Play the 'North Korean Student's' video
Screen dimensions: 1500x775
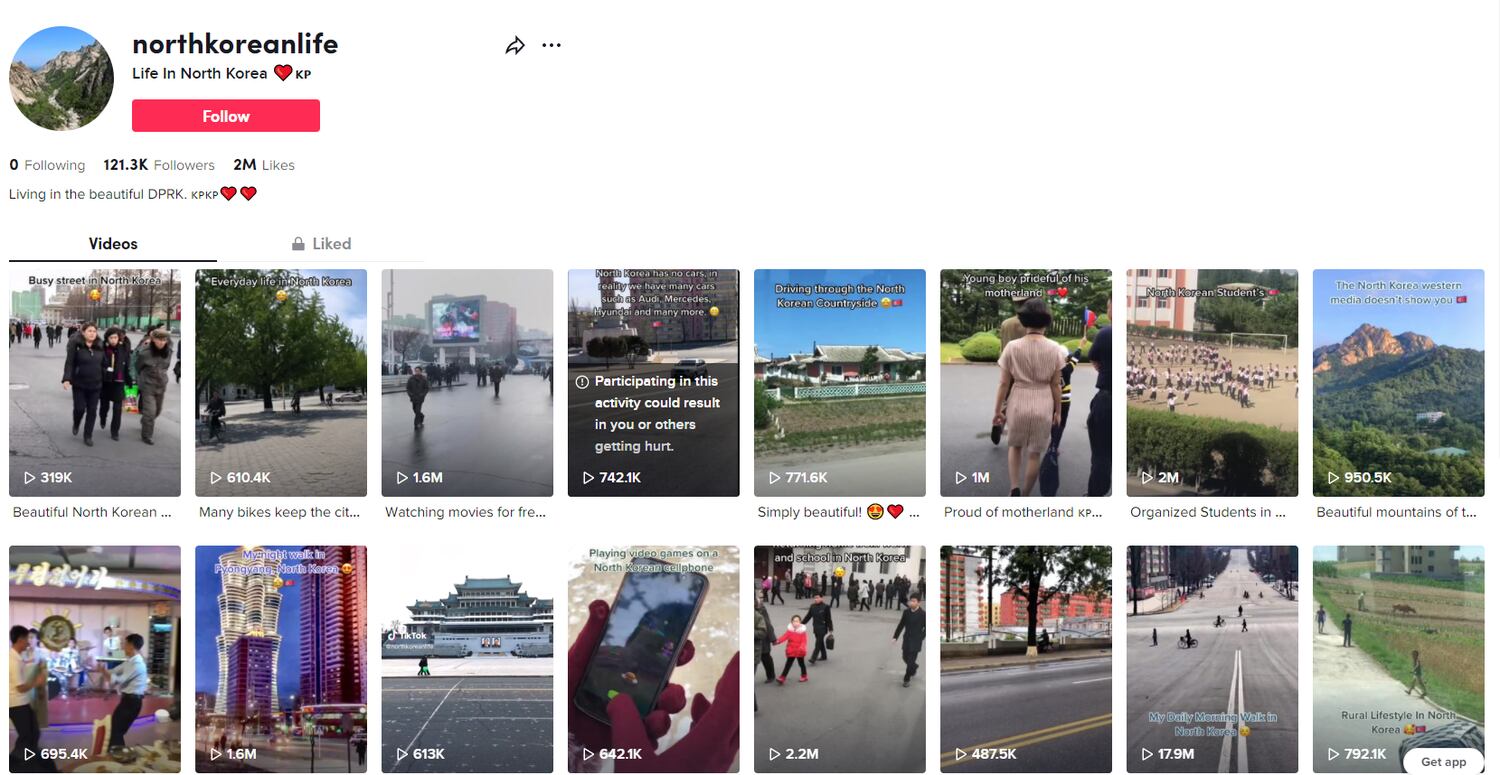[1211, 382]
